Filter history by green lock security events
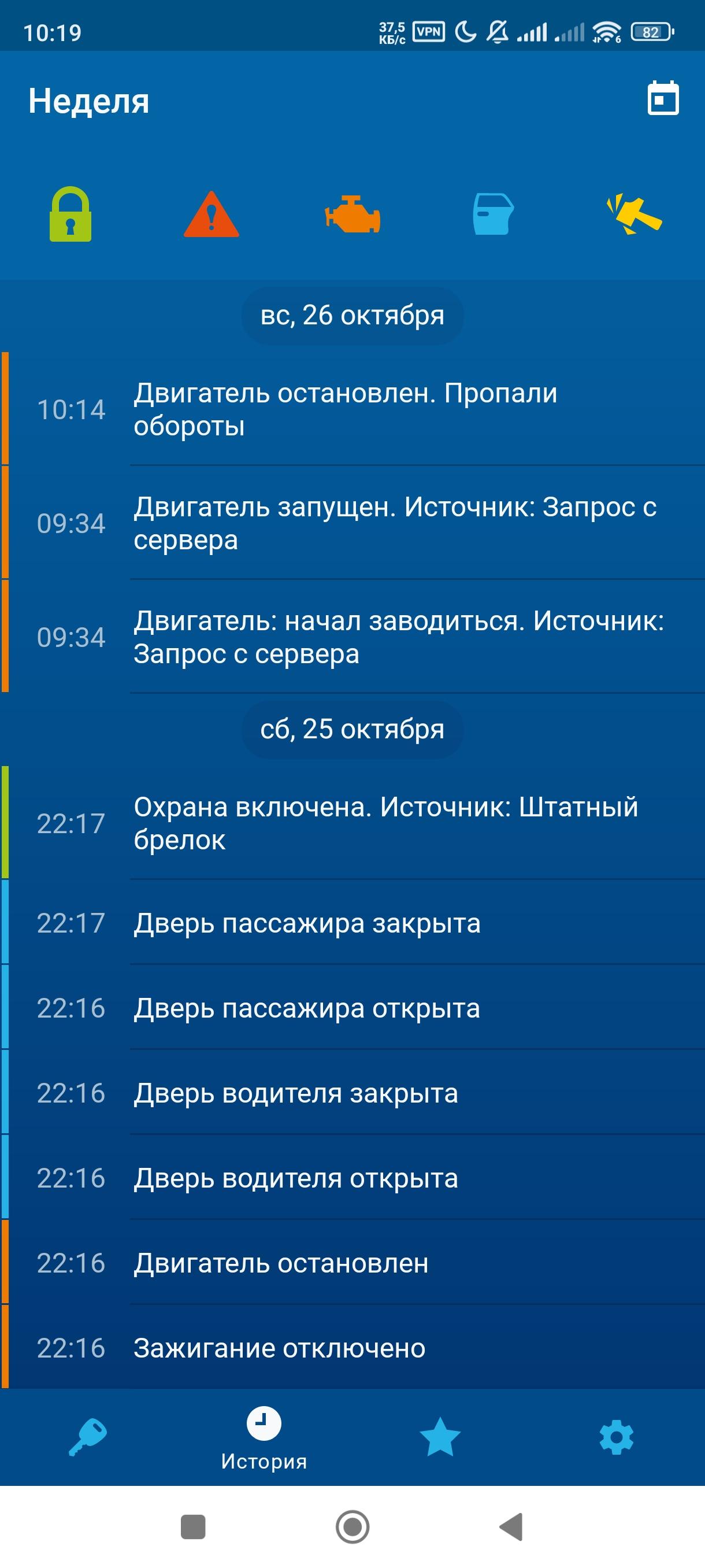The height and width of the screenshot is (1568, 705). pos(70,215)
